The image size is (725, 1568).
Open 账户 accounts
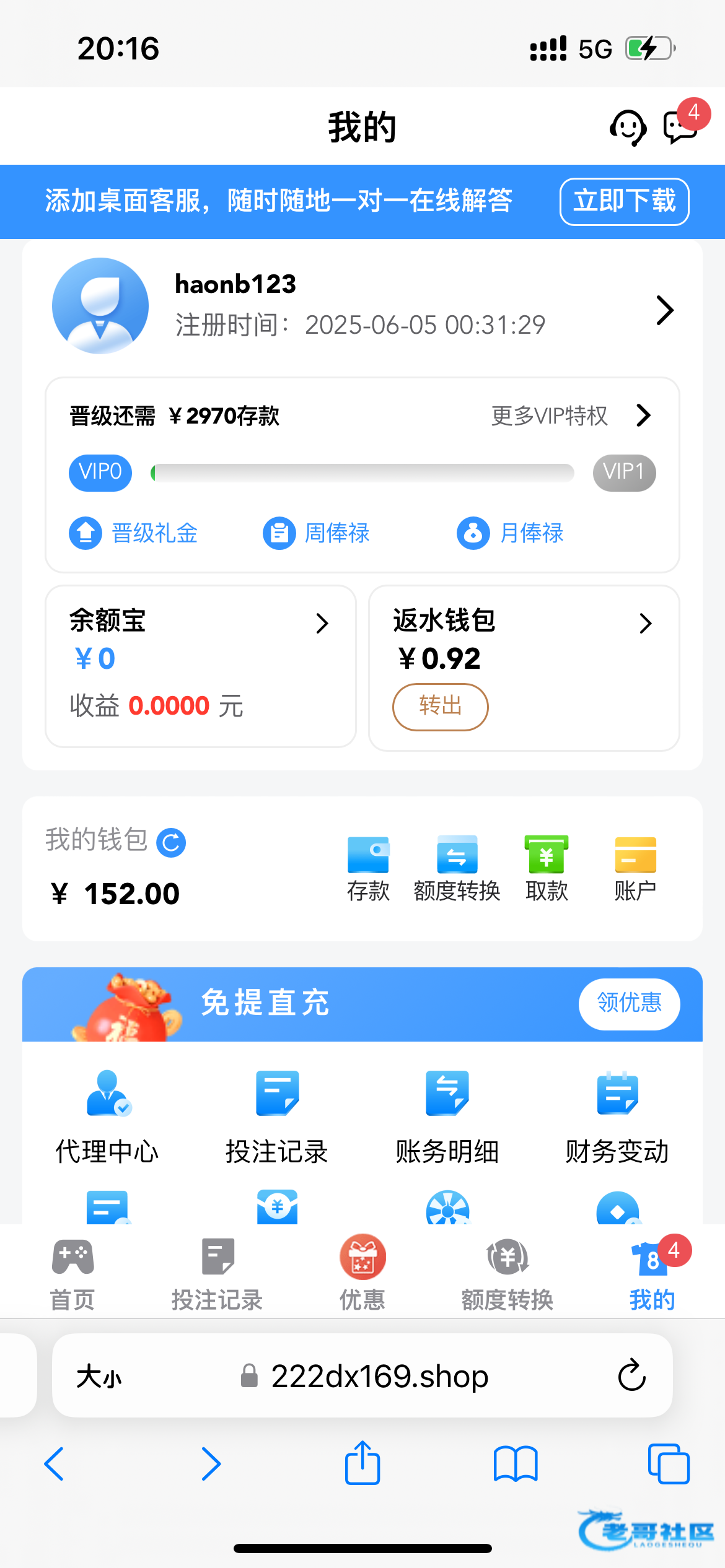[x=635, y=868]
